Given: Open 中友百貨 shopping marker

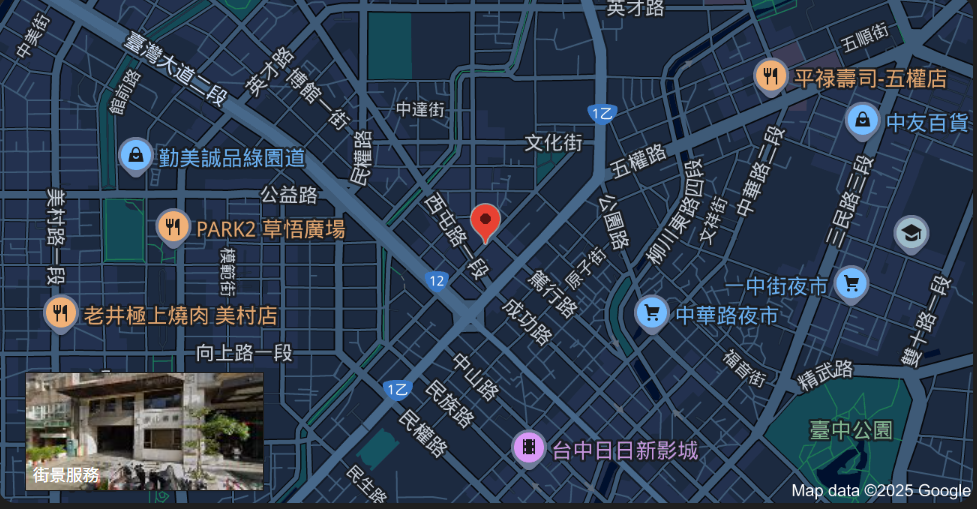Looking at the screenshot, I should coord(862,121).
